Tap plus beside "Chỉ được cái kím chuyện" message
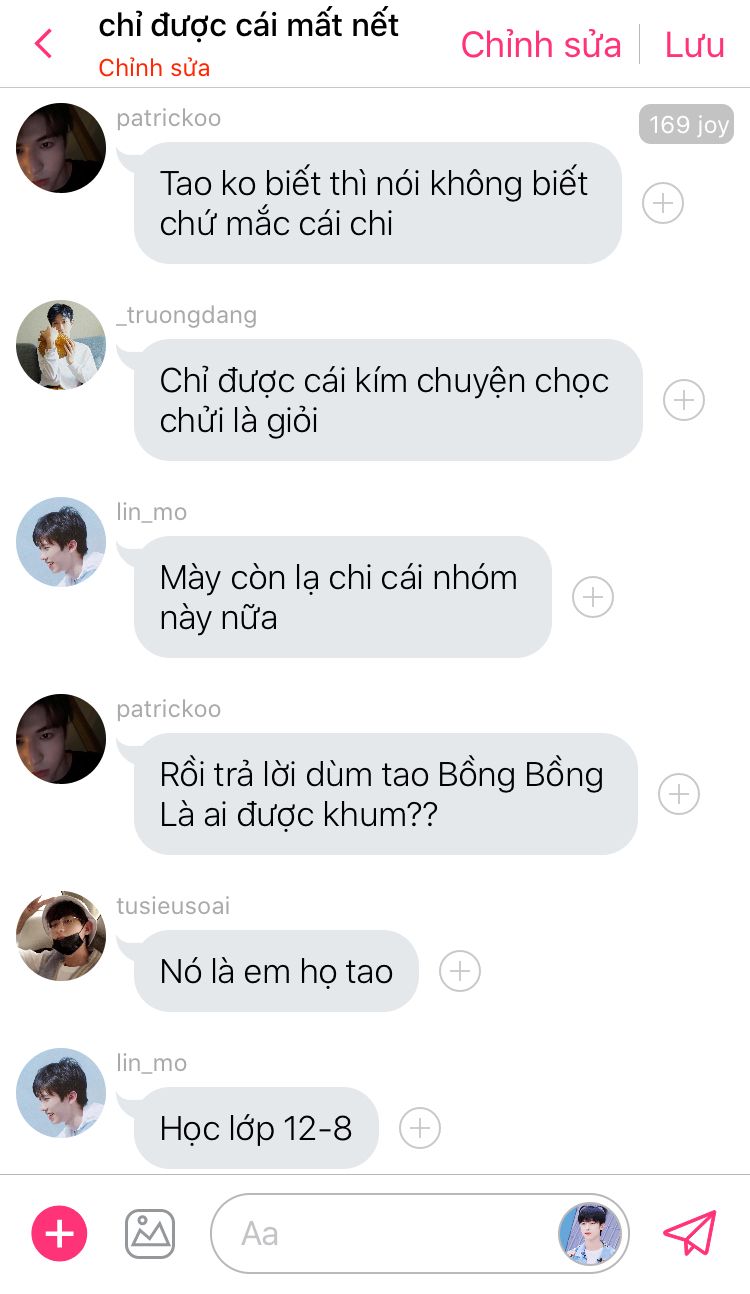The height and width of the screenshot is (1294, 750). (x=684, y=400)
